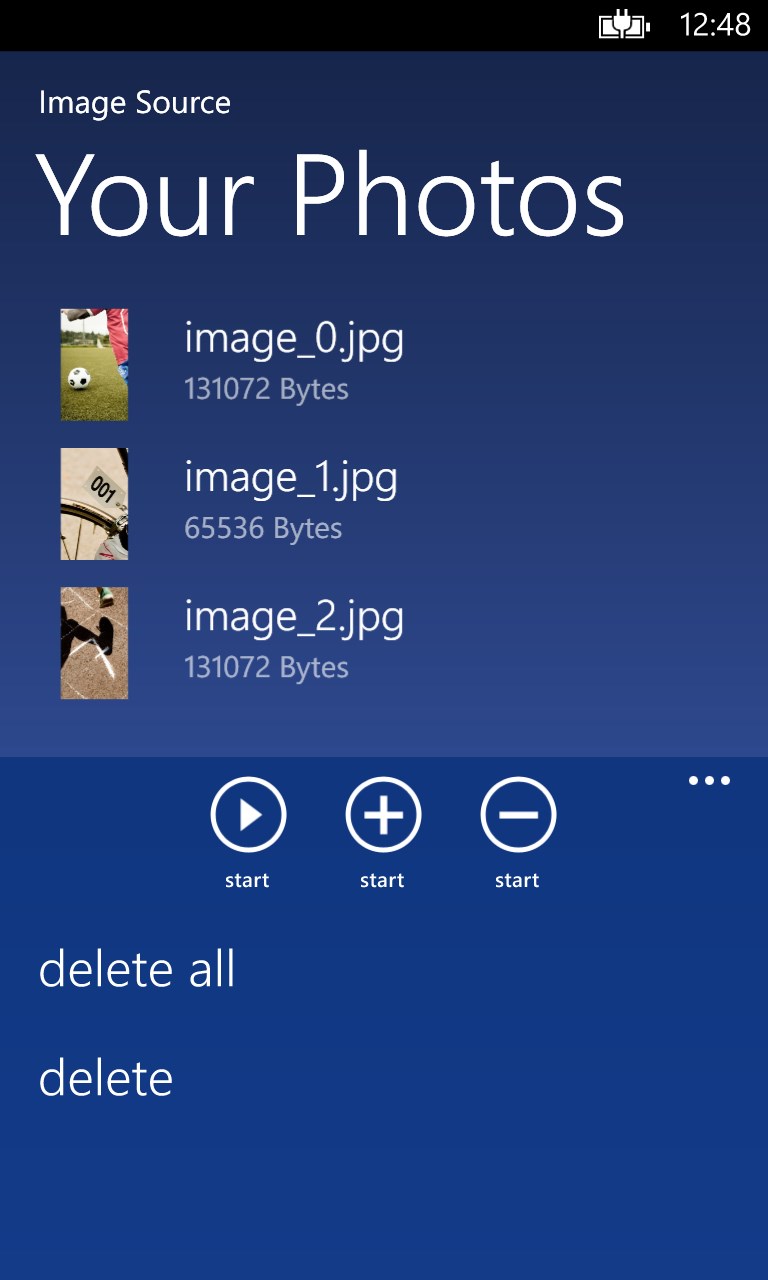
Task: Tap the plus icon button
Action: [383, 816]
